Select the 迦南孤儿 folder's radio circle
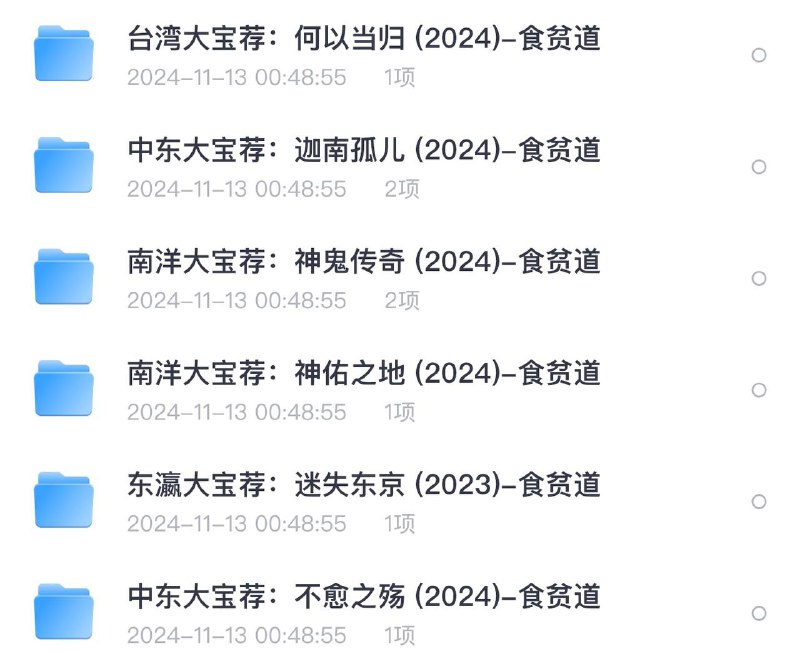The width and height of the screenshot is (800, 666). point(759,167)
